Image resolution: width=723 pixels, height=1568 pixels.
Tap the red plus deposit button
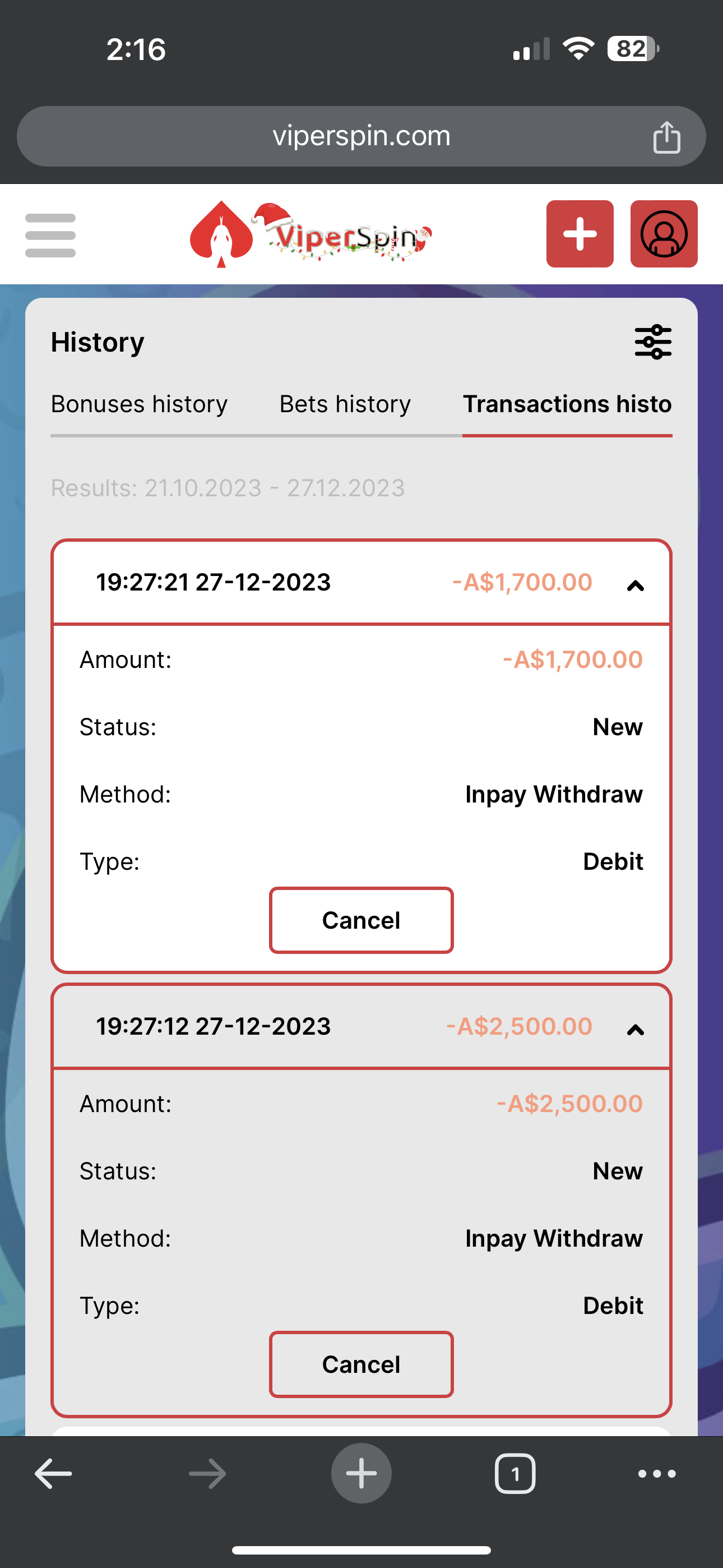tap(580, 234)
